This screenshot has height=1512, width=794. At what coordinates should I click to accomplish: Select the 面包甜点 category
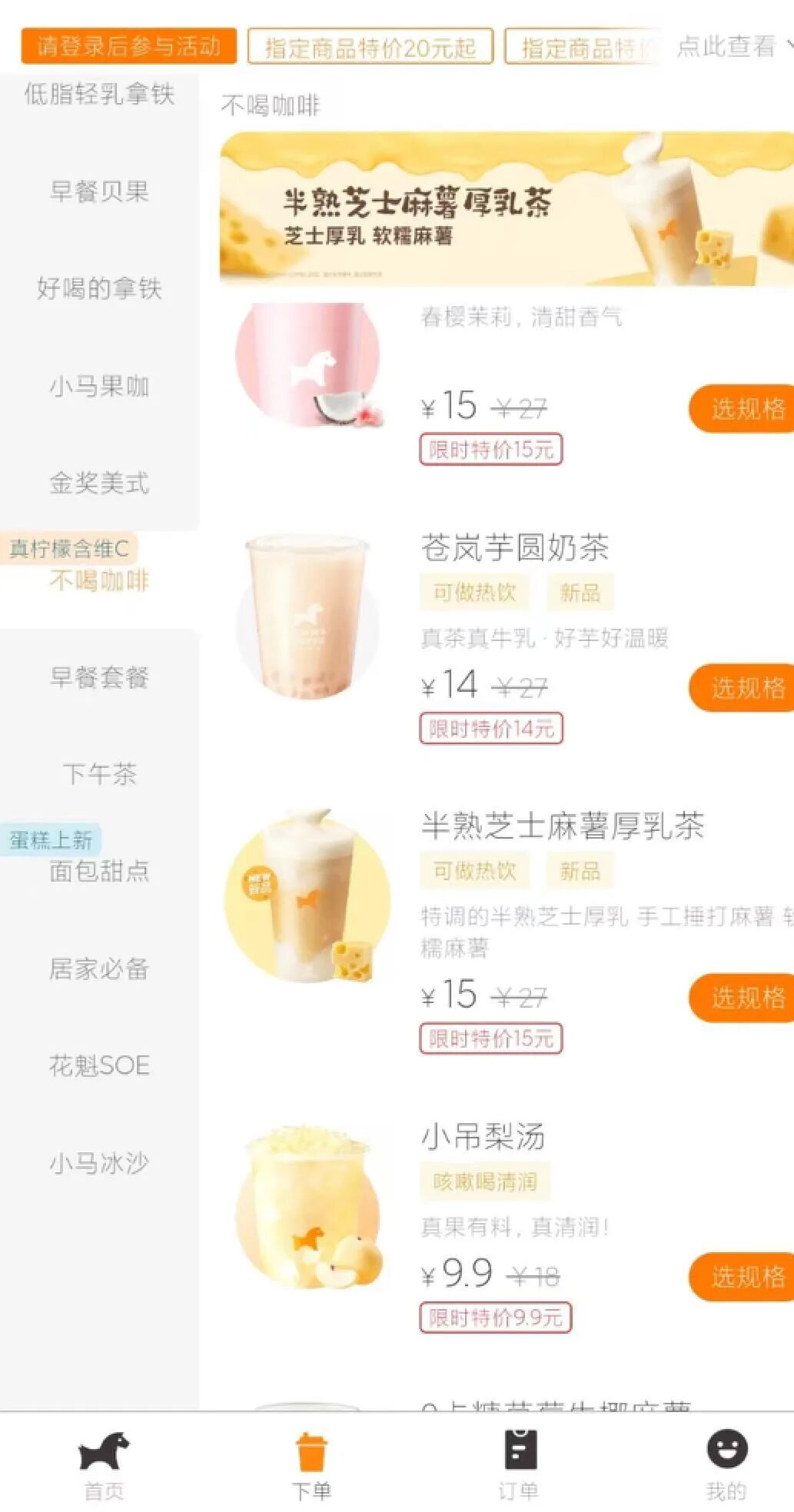click(99, 872)
